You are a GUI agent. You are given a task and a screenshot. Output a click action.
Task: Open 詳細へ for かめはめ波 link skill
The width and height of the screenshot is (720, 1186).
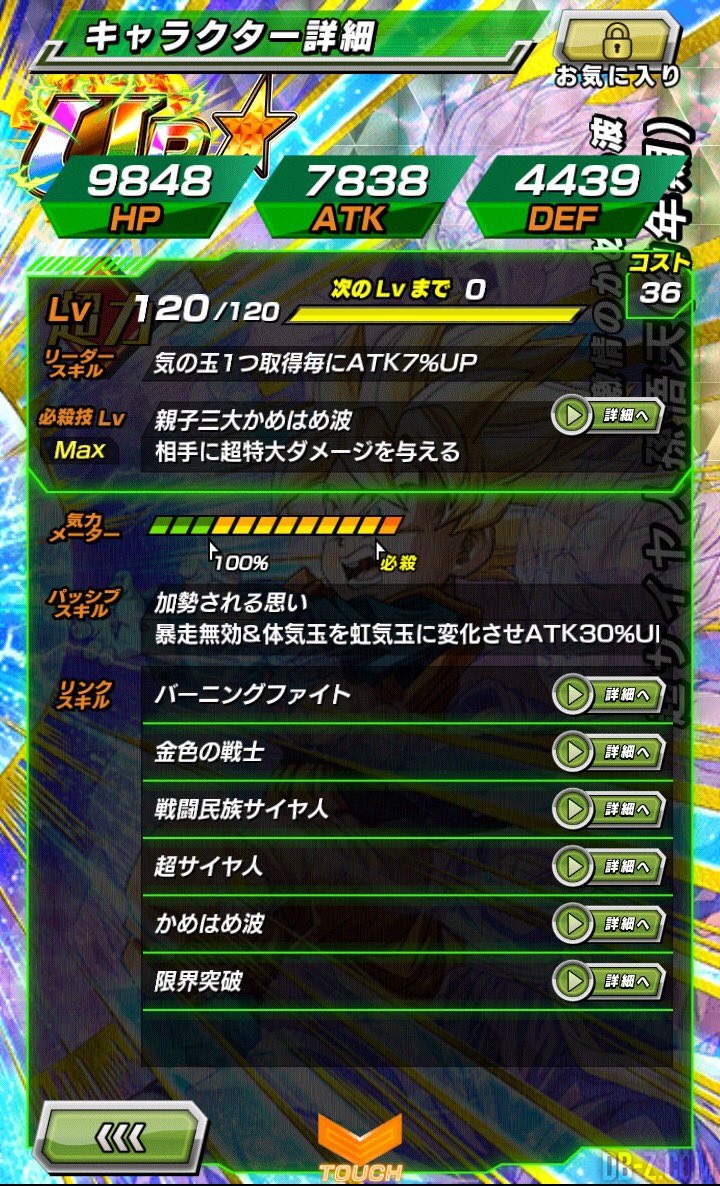608,924
